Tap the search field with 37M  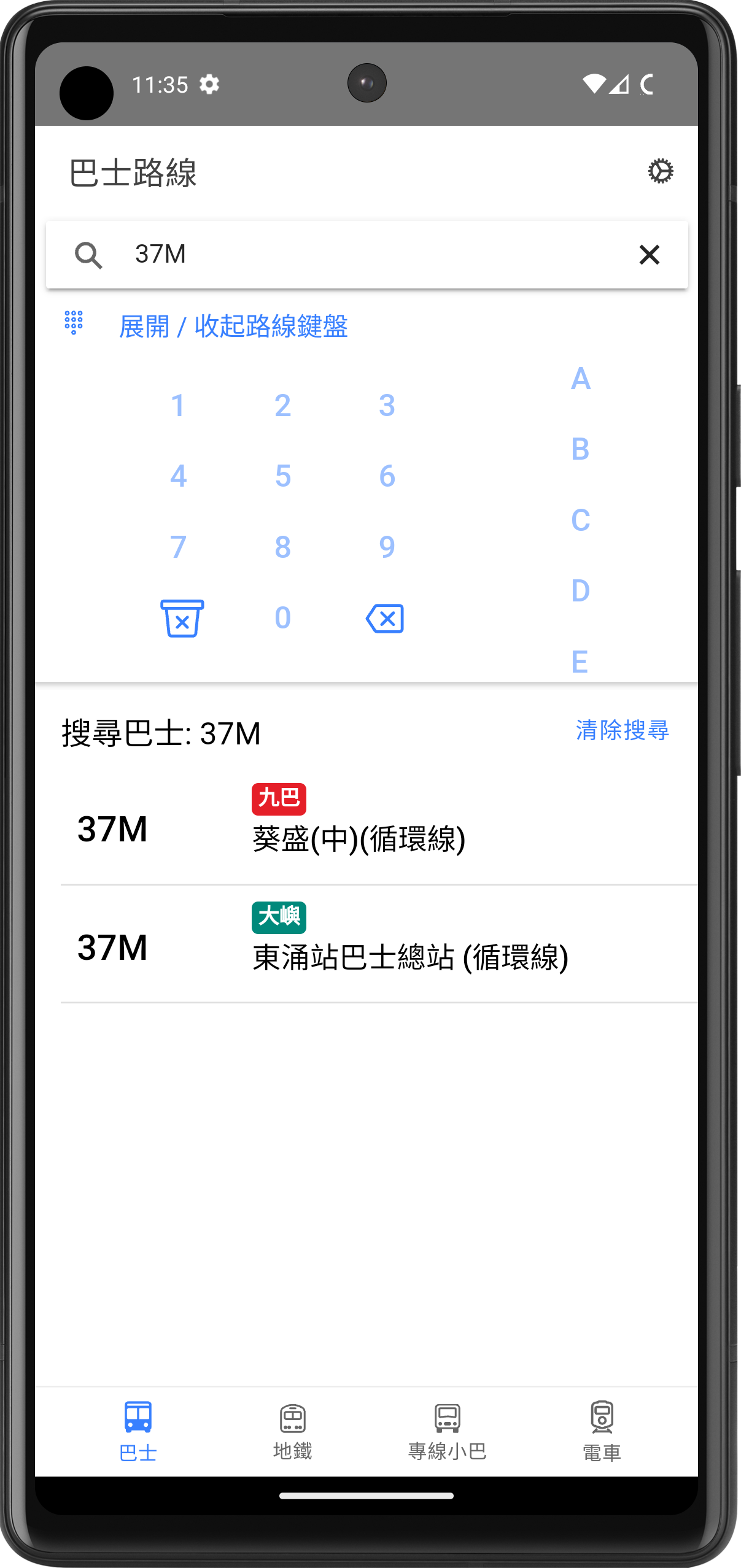[367, 254]
